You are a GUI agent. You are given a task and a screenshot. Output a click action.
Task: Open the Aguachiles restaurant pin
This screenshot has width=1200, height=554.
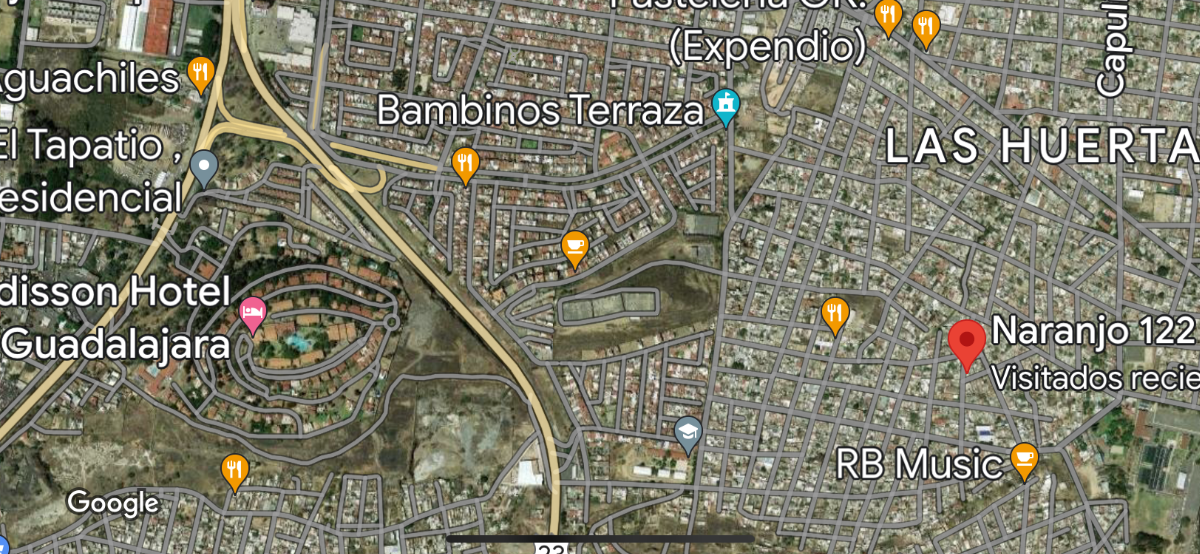click(201, 73)
